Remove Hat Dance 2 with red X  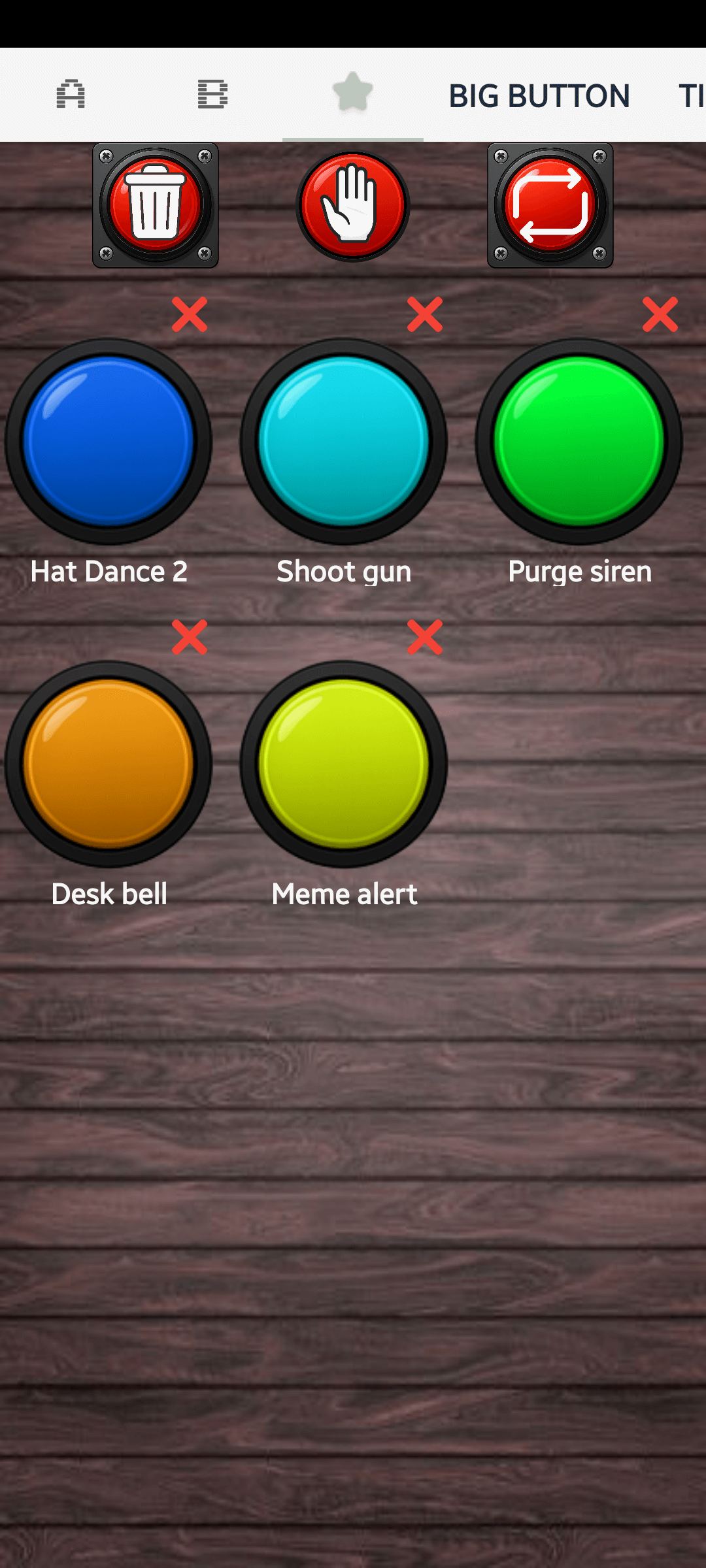190,314
